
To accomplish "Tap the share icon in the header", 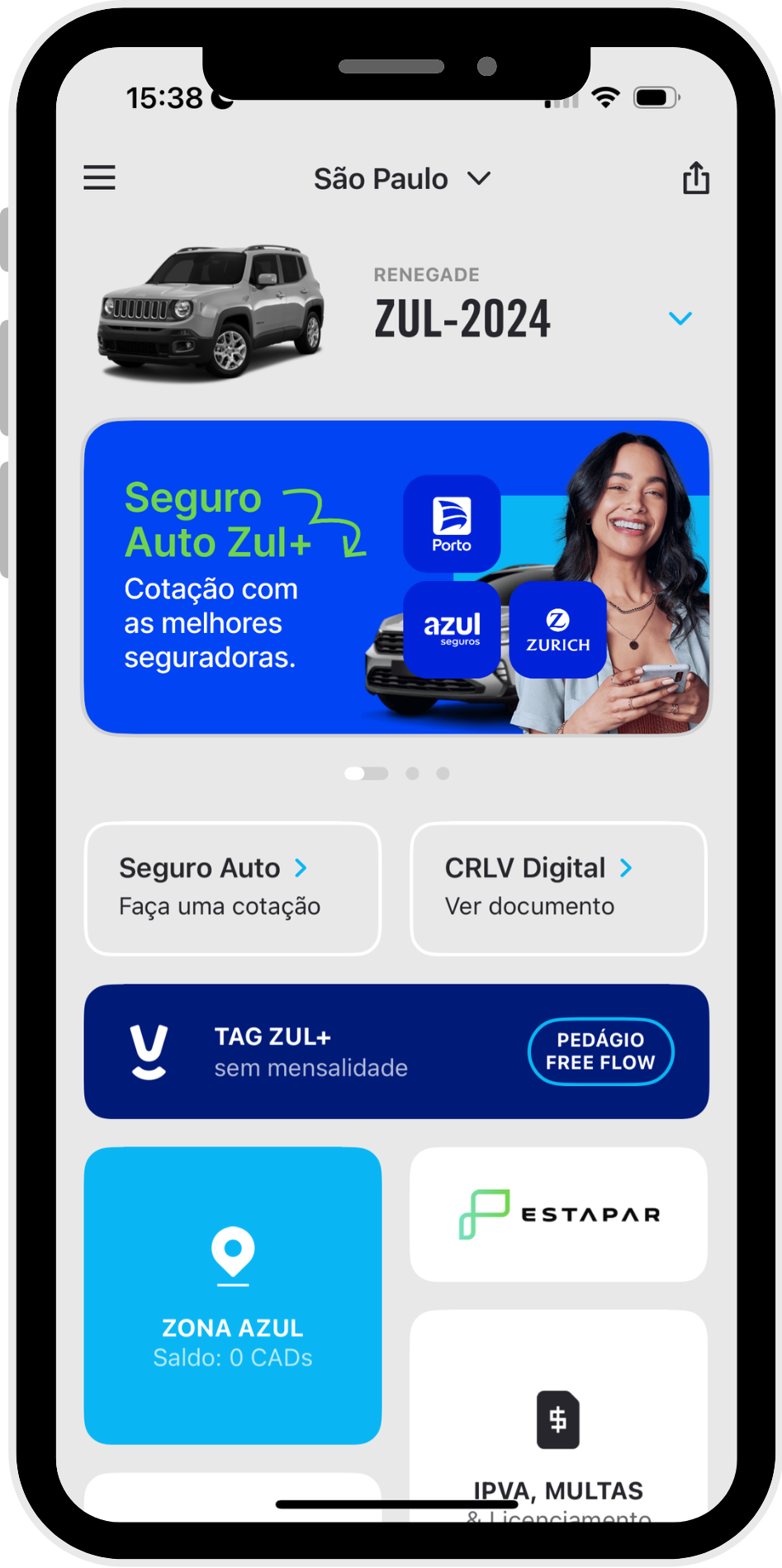I will point(695,177).
